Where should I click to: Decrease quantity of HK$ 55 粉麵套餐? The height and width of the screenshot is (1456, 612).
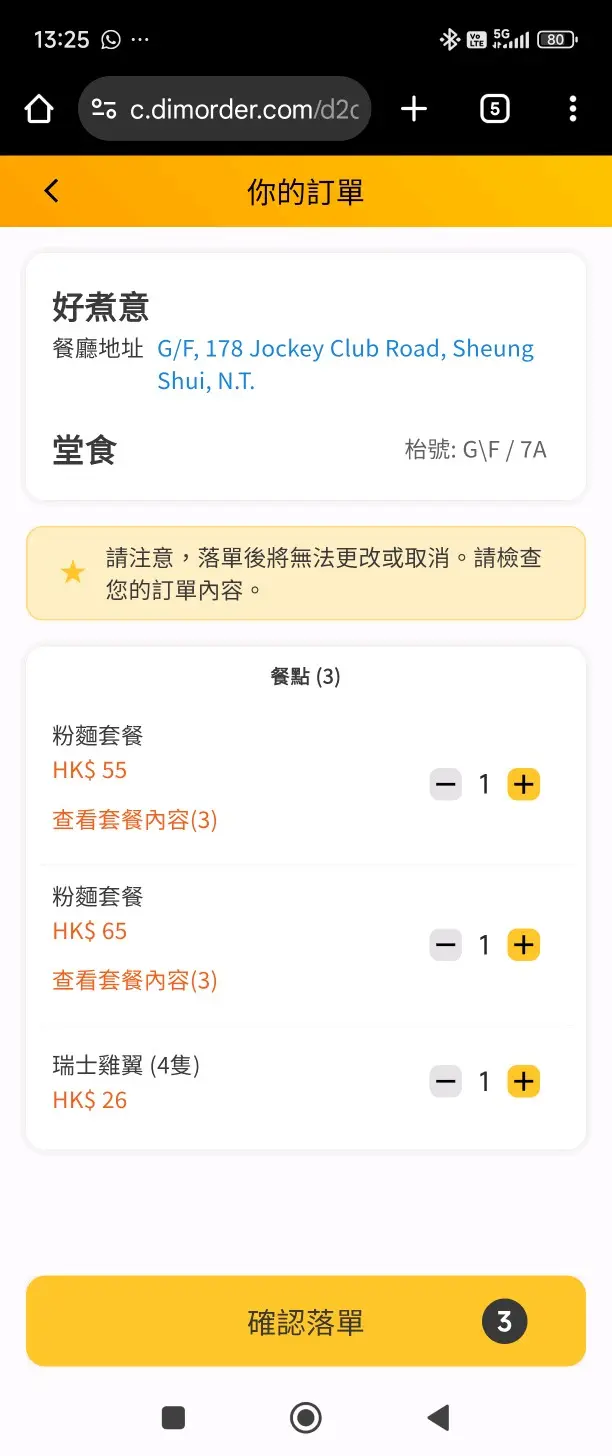(x=446, y=785)
